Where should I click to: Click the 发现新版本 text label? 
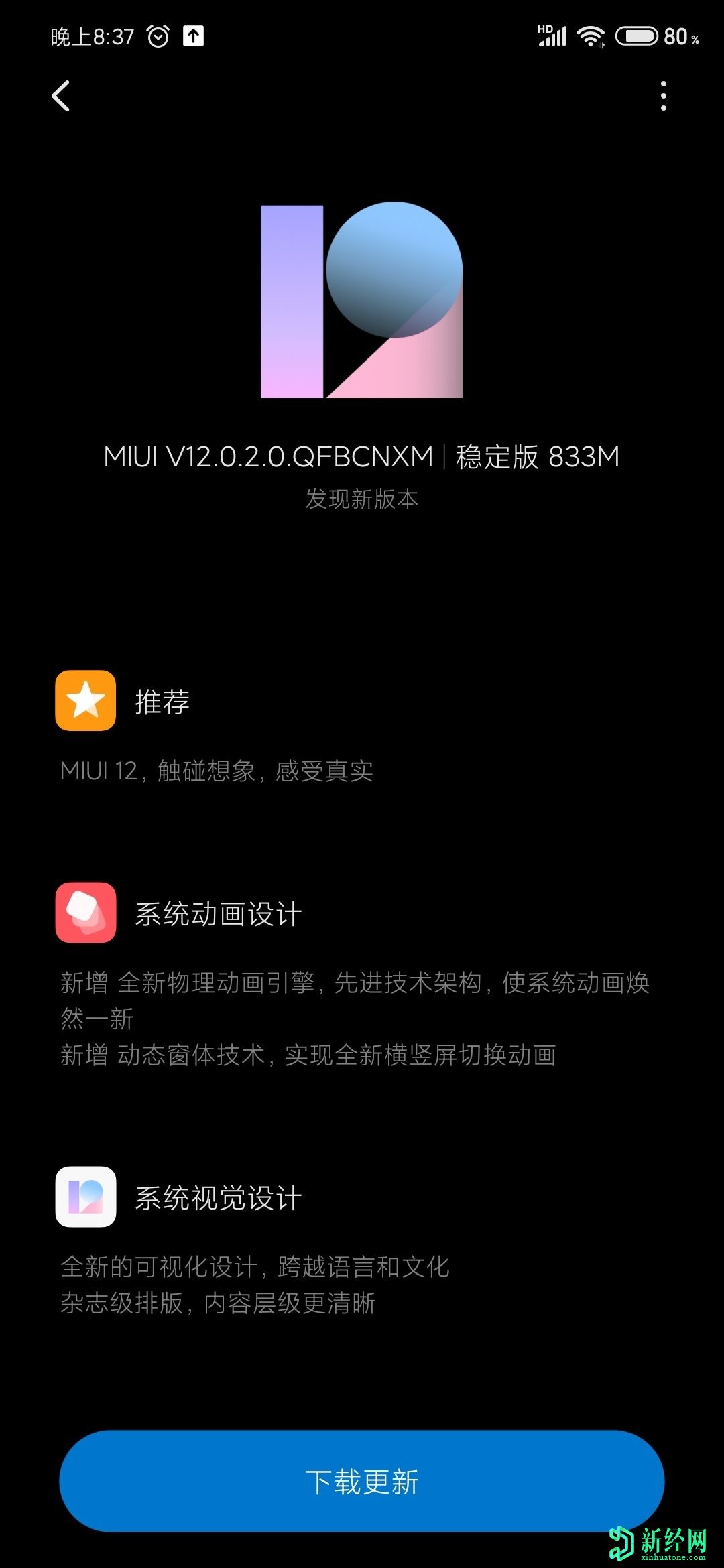click(362, 499)
